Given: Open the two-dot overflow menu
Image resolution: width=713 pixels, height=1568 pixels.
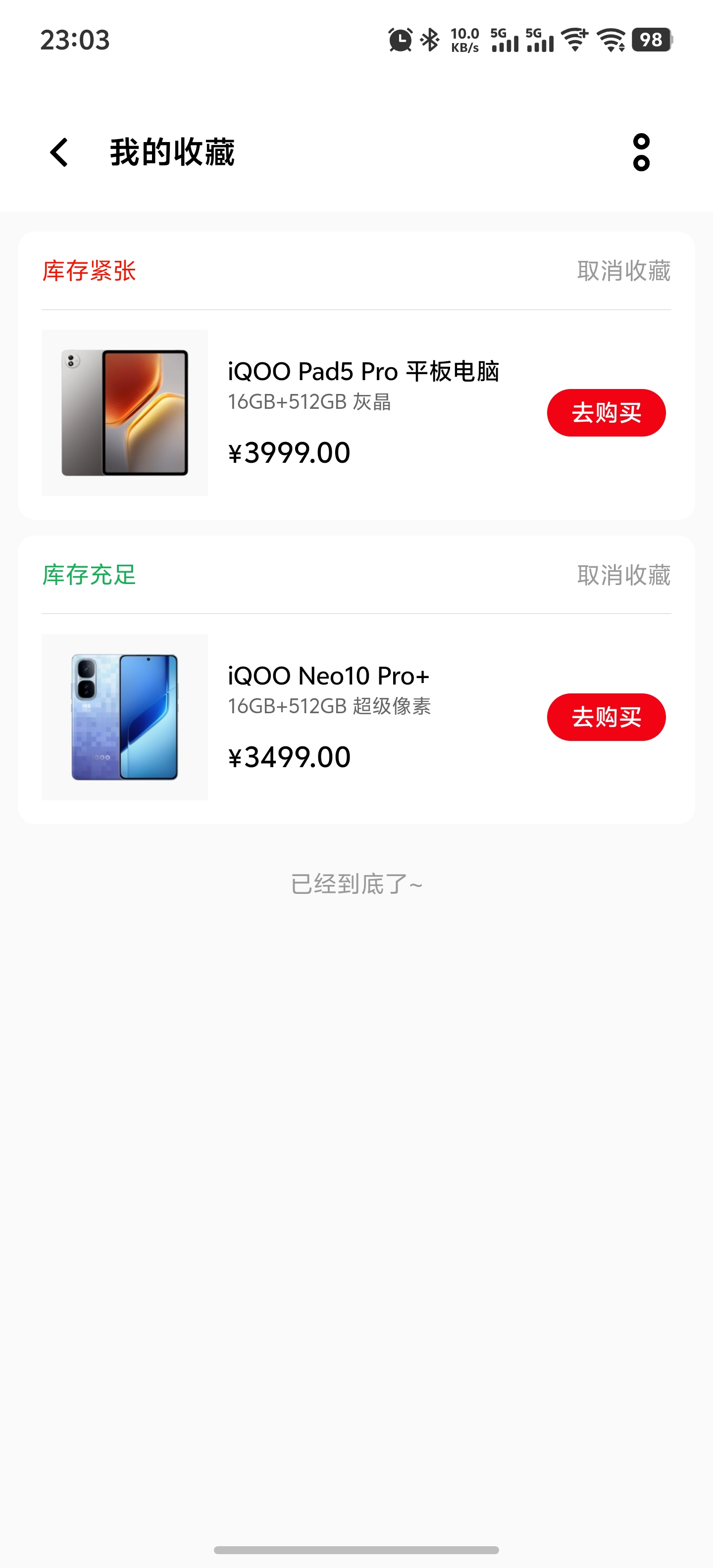Looking at the screenshot, I should (x=641, y=152).
